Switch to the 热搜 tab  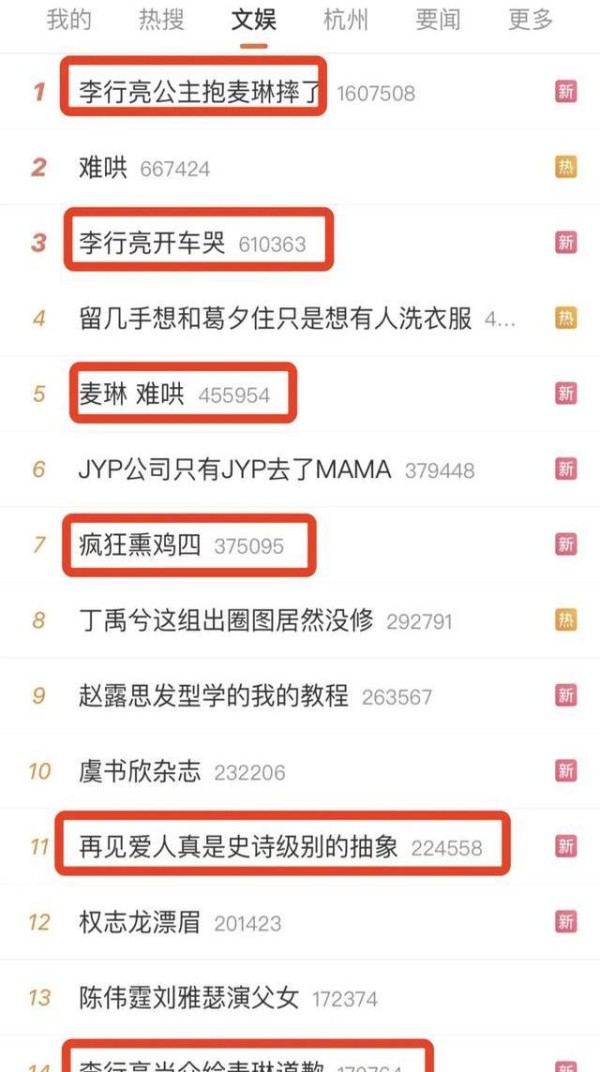coord(161,20)
